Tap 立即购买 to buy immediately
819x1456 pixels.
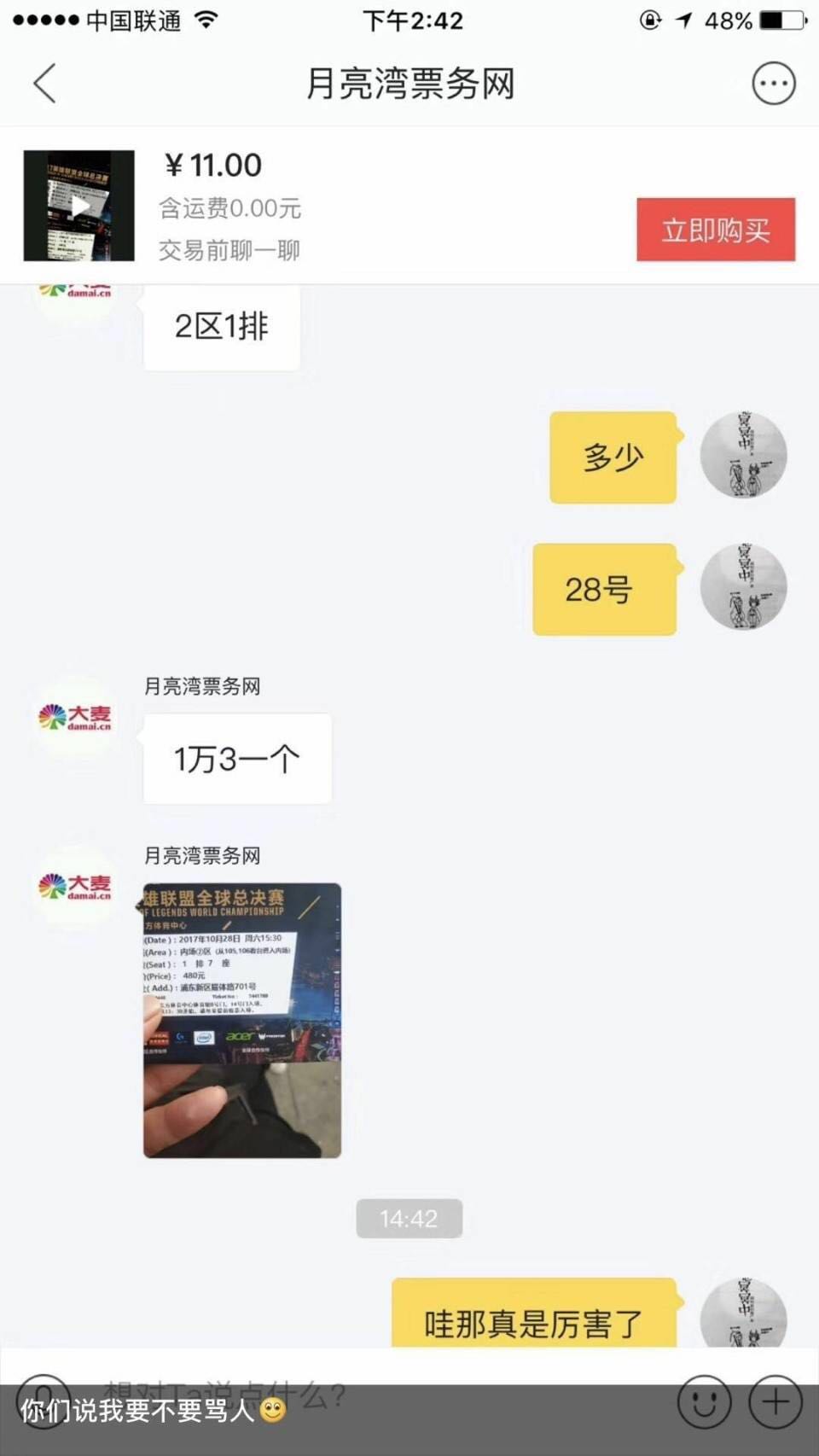[716, 230]
